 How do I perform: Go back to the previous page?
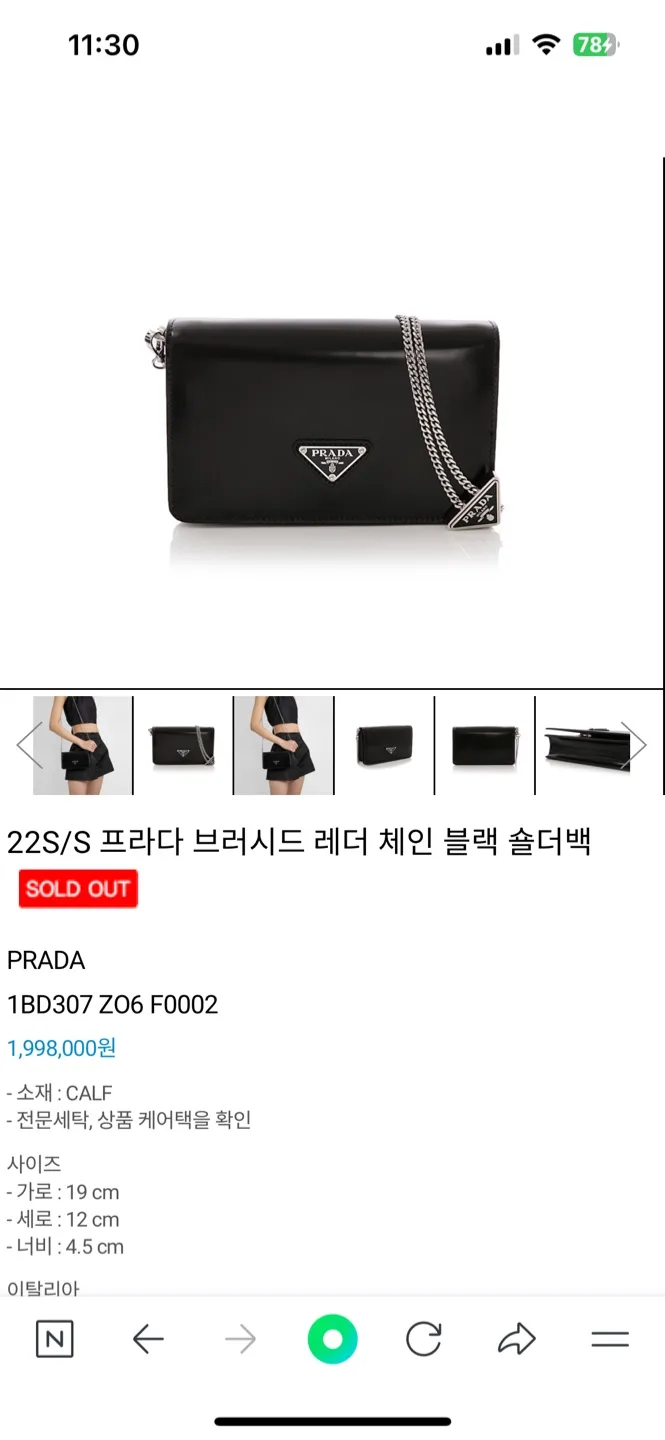tap(148, 1339)
